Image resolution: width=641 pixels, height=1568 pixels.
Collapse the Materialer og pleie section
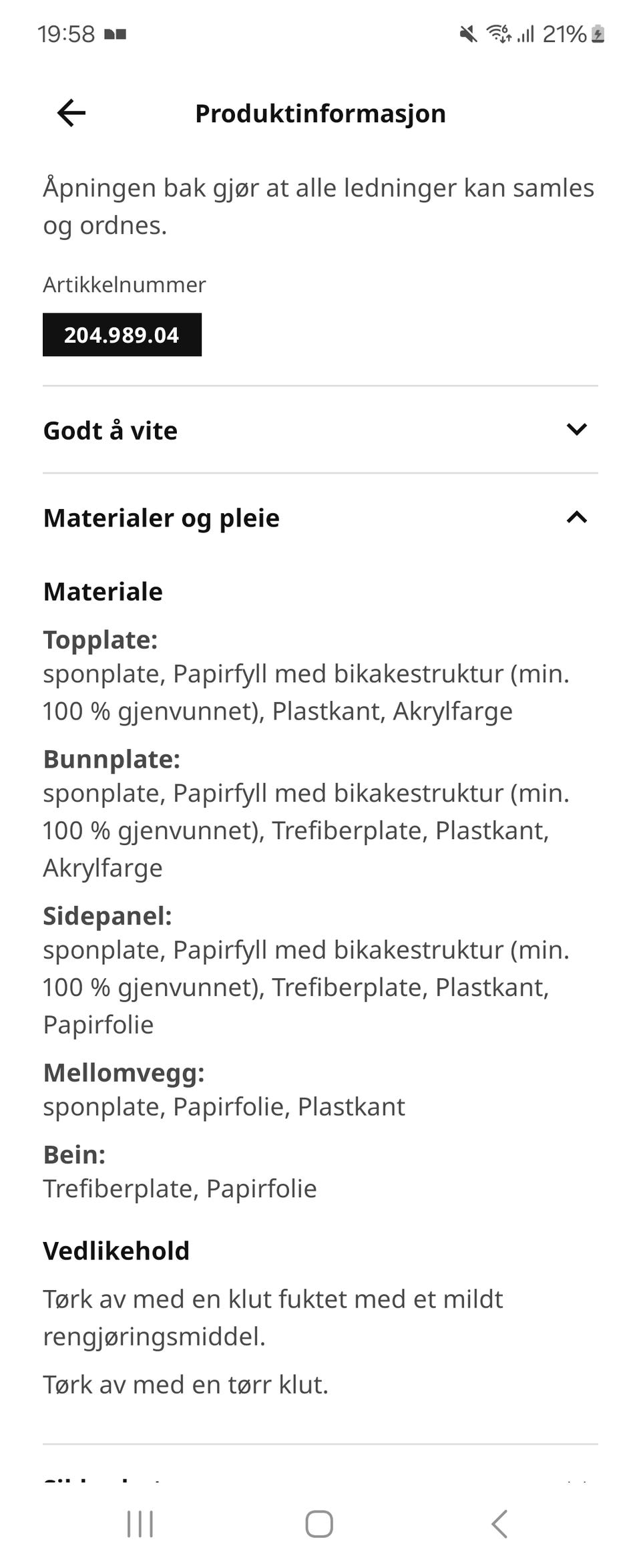tap(578, 517)
